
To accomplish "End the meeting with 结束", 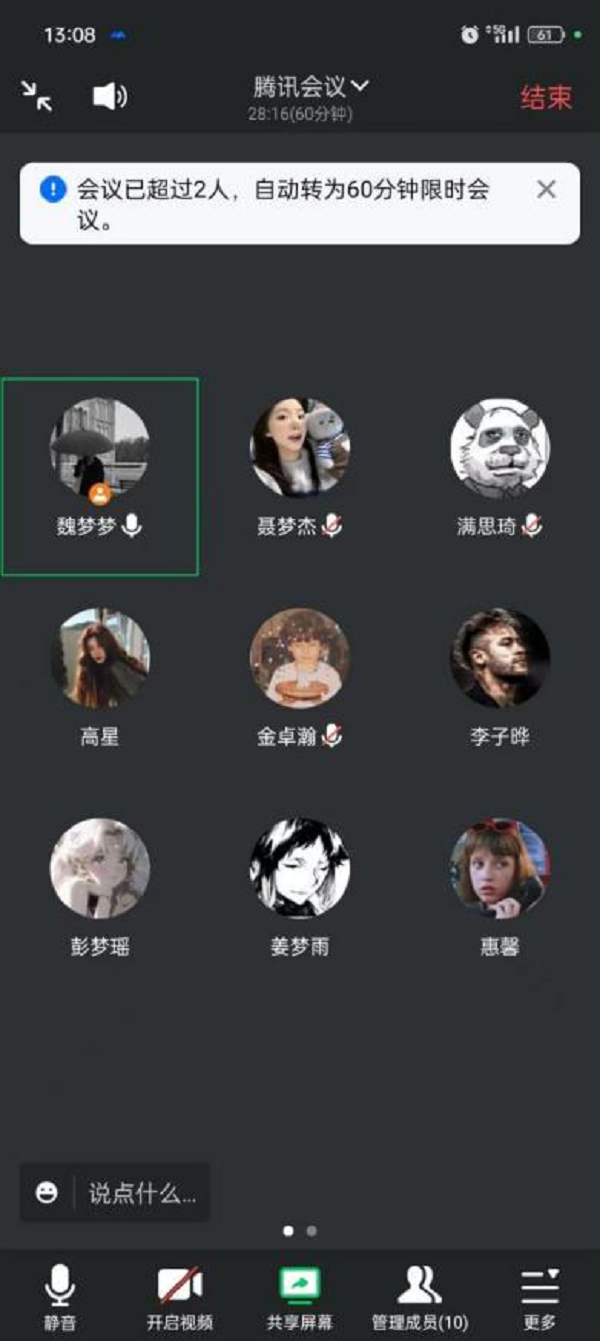I will 546,97.
